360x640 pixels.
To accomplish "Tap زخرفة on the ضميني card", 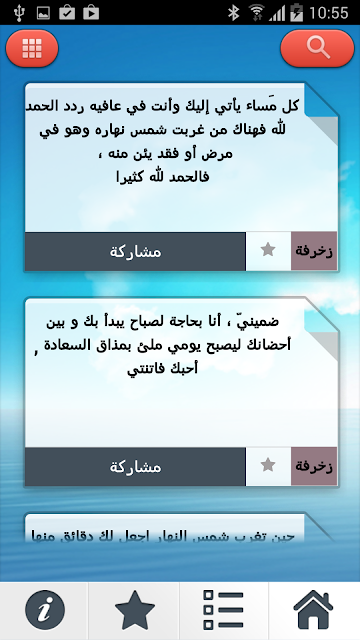I will click(x=314, y=467).
